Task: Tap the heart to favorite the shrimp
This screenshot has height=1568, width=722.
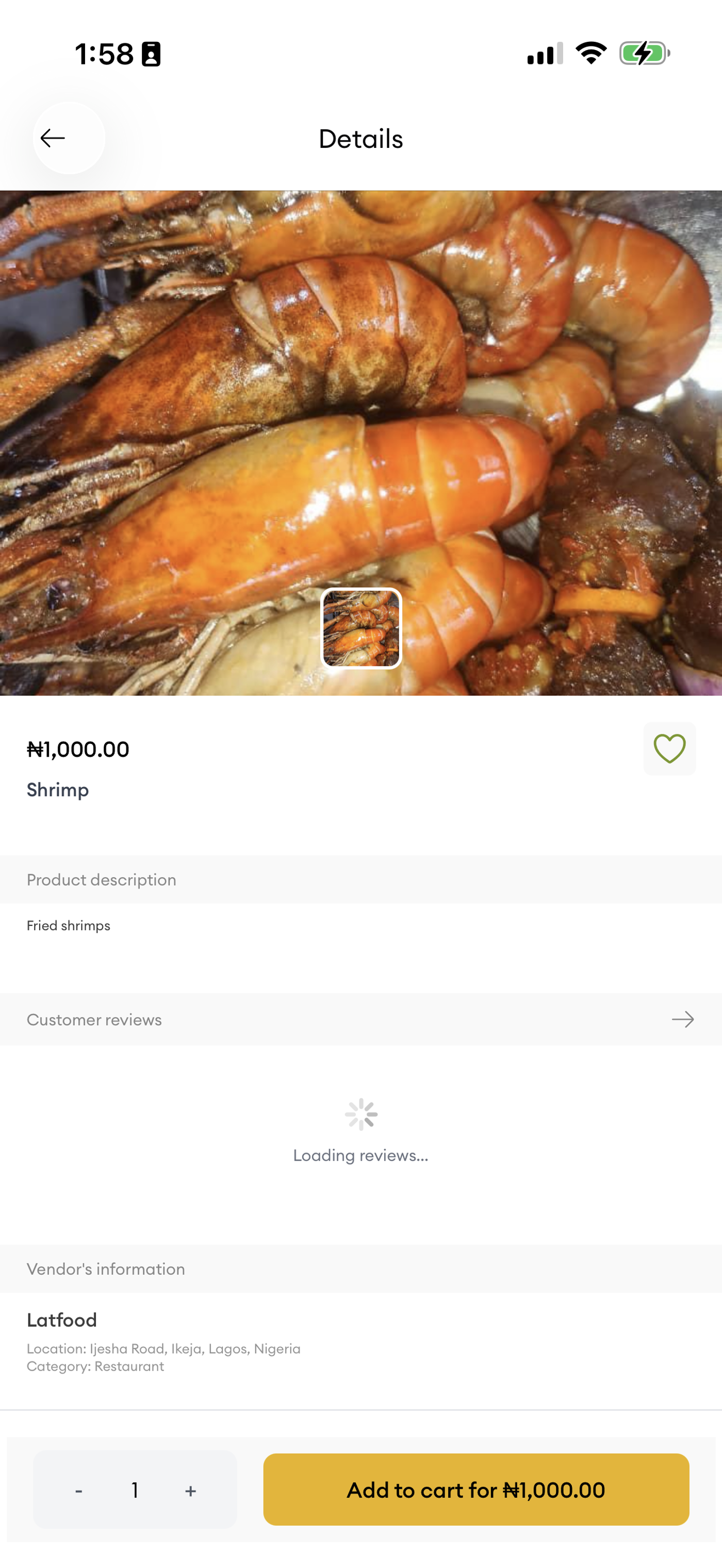Action: coord(669,748)
